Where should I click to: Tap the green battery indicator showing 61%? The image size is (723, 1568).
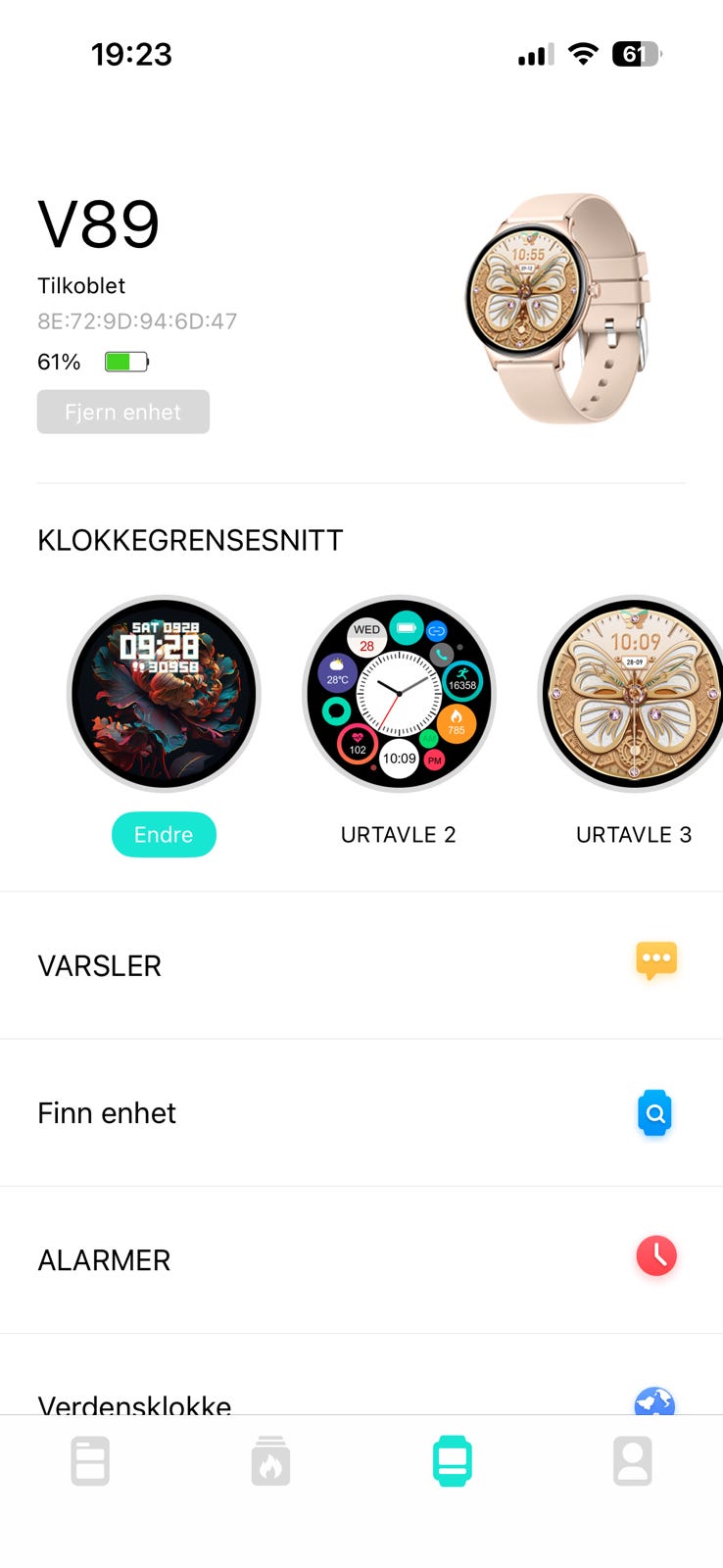tap(126, 361)
